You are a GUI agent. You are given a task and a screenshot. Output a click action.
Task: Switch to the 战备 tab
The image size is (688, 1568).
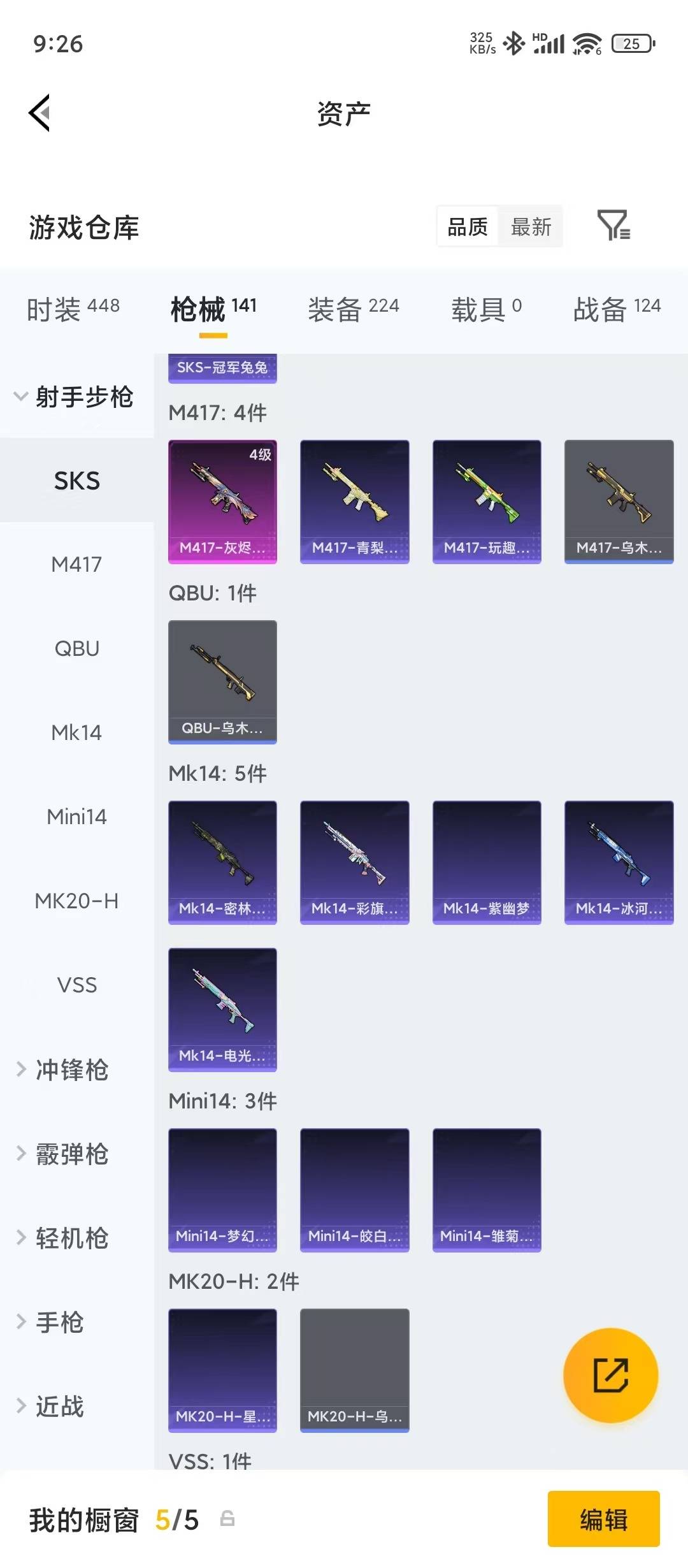pos(617,309)
